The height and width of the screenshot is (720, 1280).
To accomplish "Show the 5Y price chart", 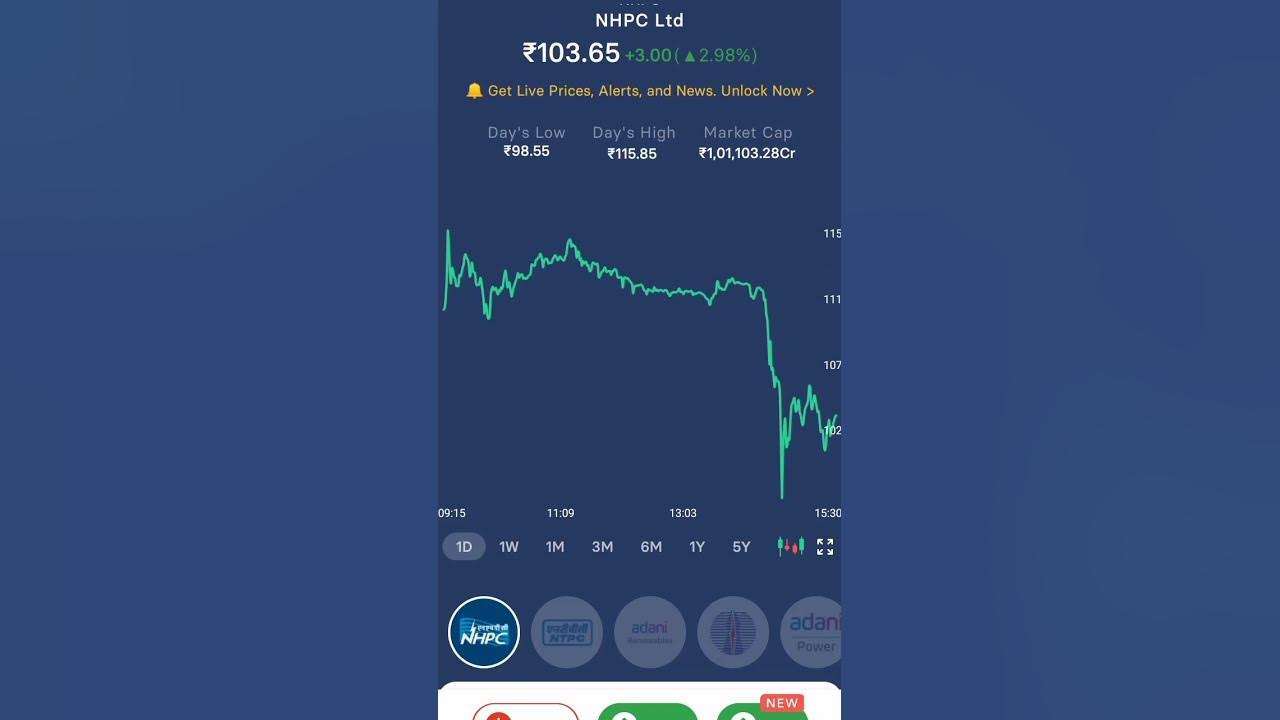I will click(741, 547).
